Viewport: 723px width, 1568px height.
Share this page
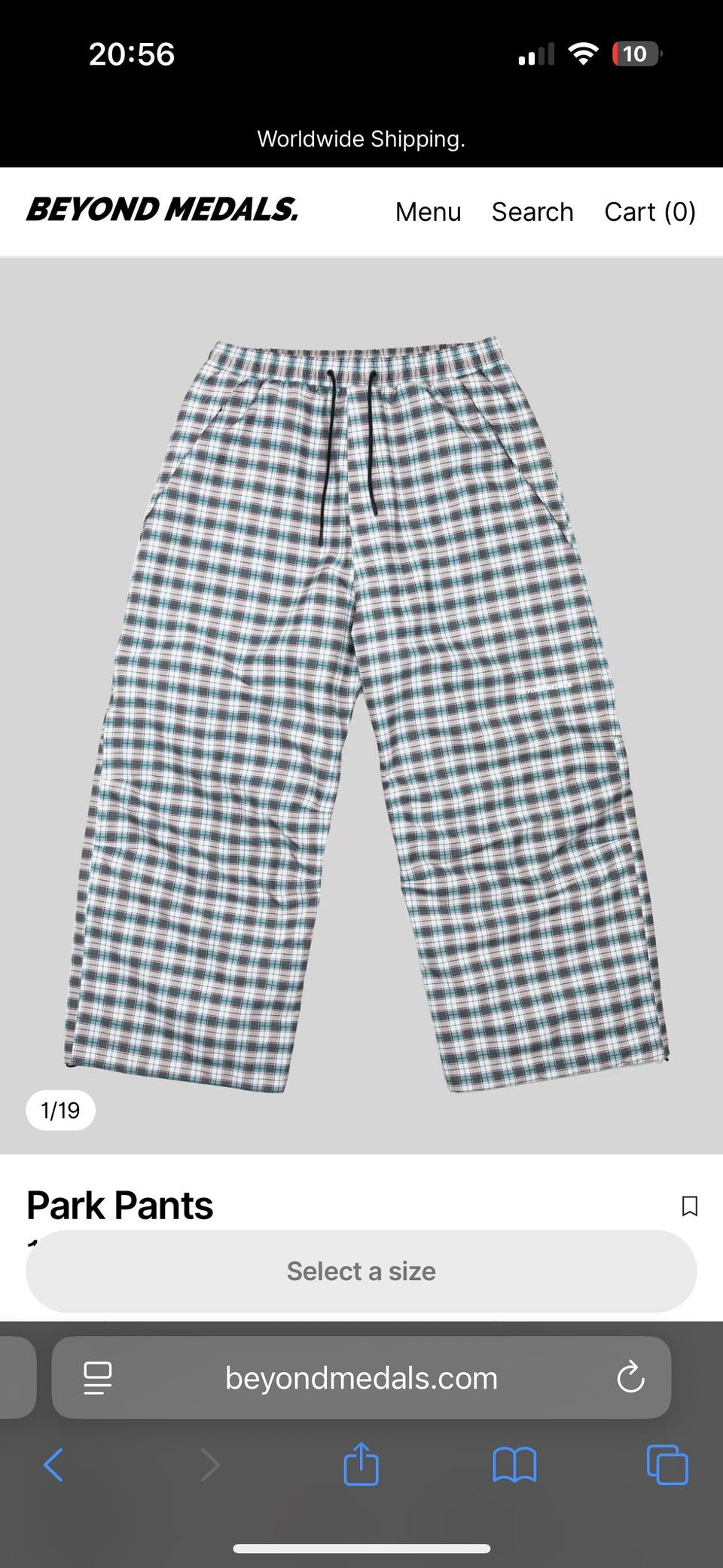(361, 1465)
